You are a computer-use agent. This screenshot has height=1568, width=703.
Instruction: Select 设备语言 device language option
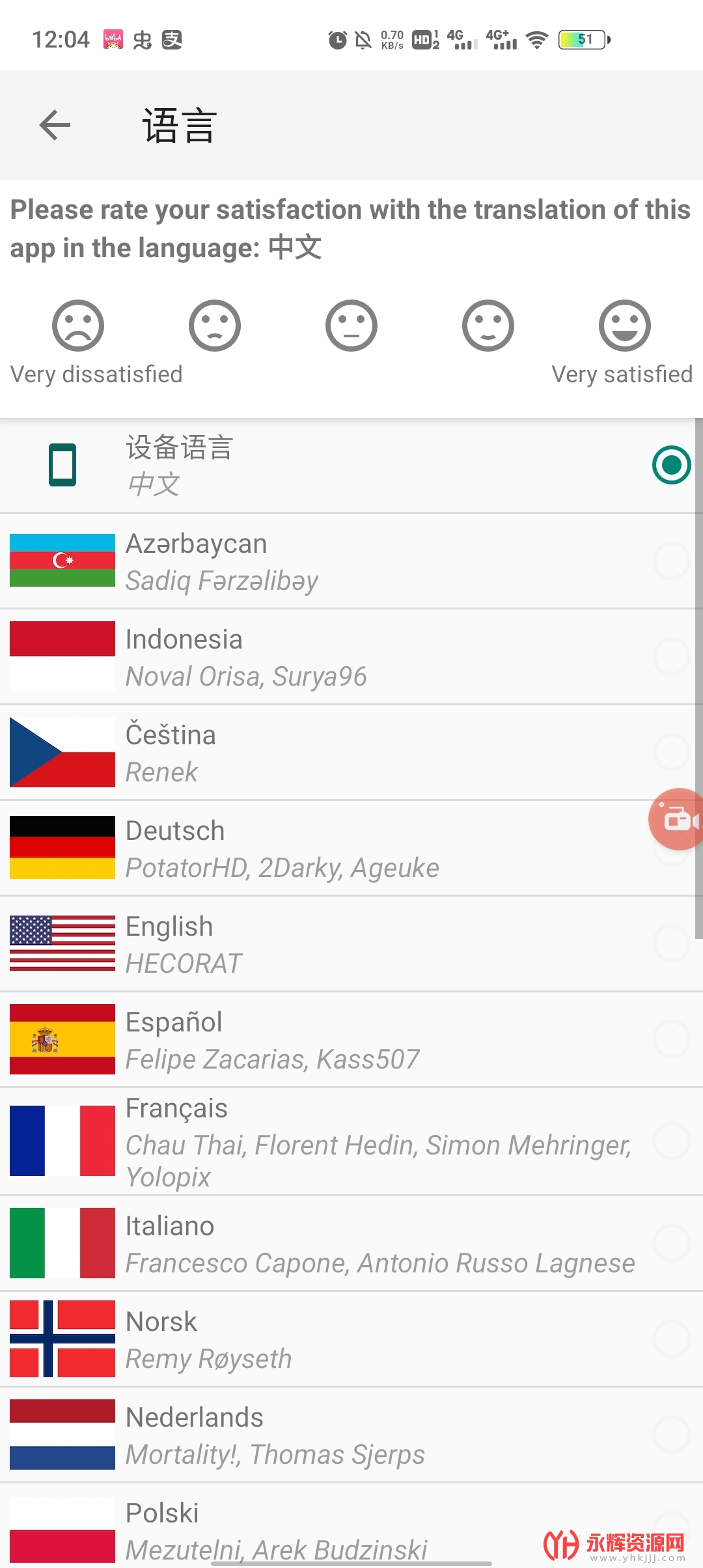351,465
